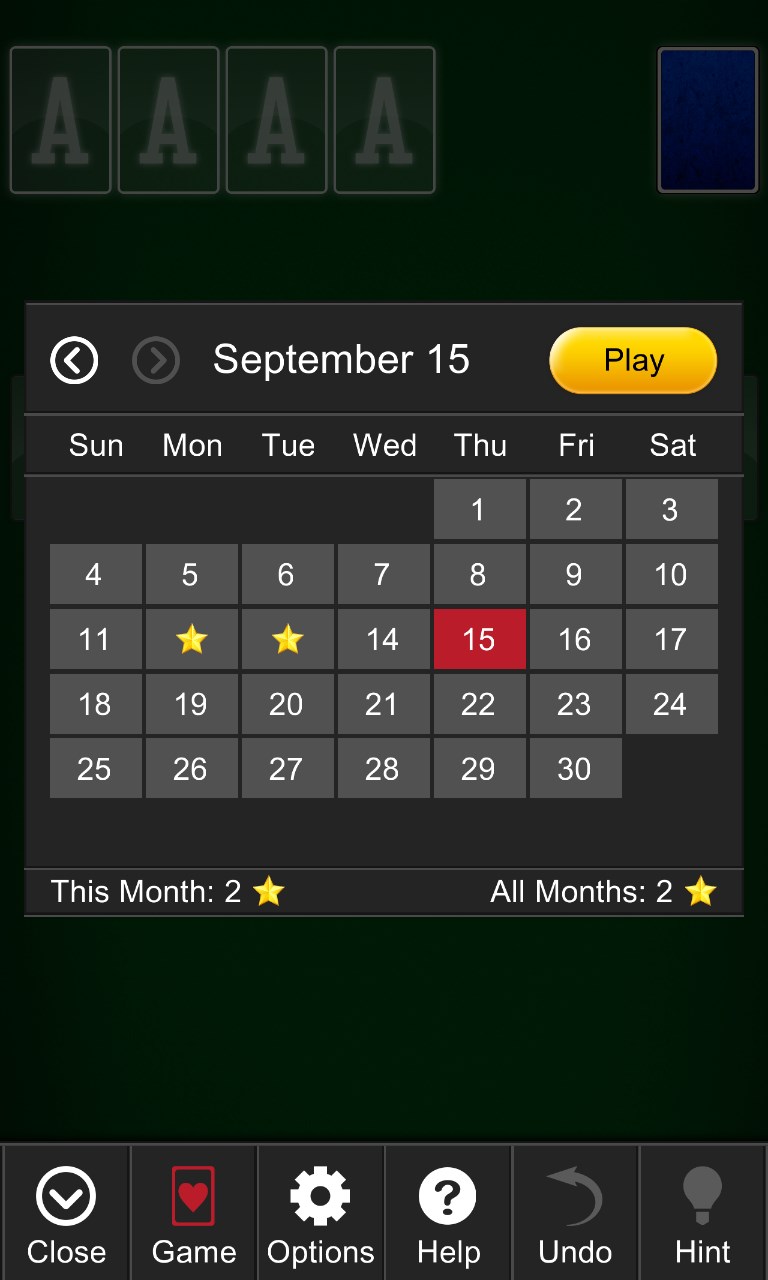
Task: Request a Hint using the bulb icon
Action: pos(704,1210)
